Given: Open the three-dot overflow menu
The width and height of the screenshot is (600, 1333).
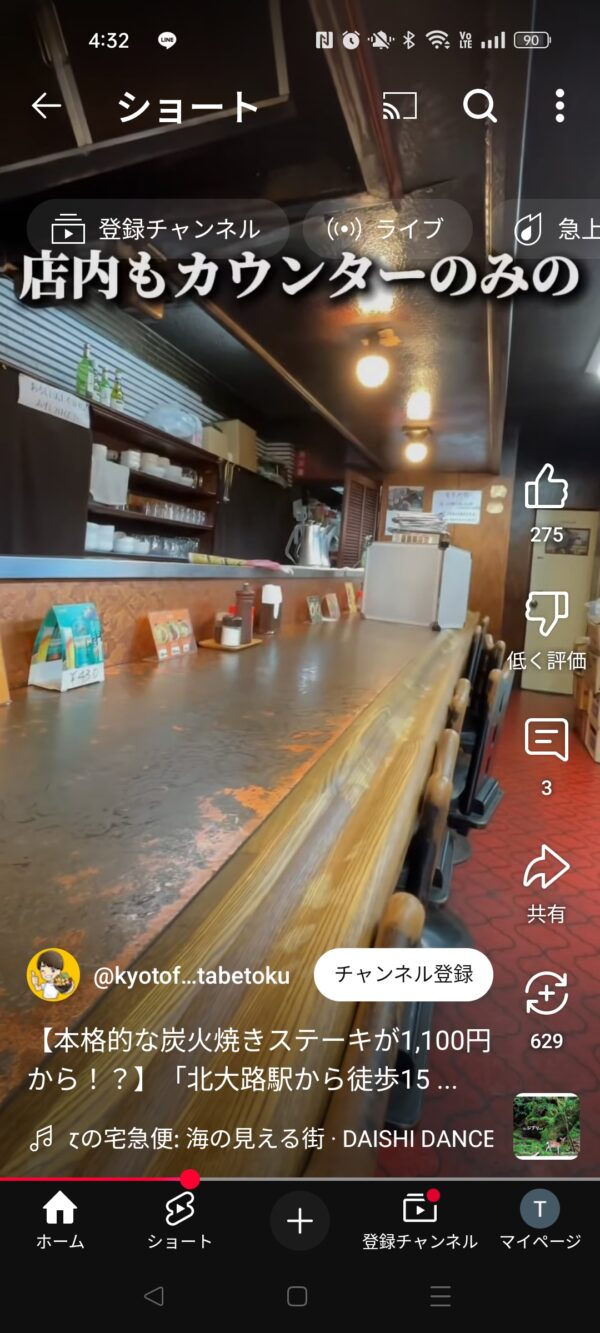Looking at the screenshot, I should 559,105.
